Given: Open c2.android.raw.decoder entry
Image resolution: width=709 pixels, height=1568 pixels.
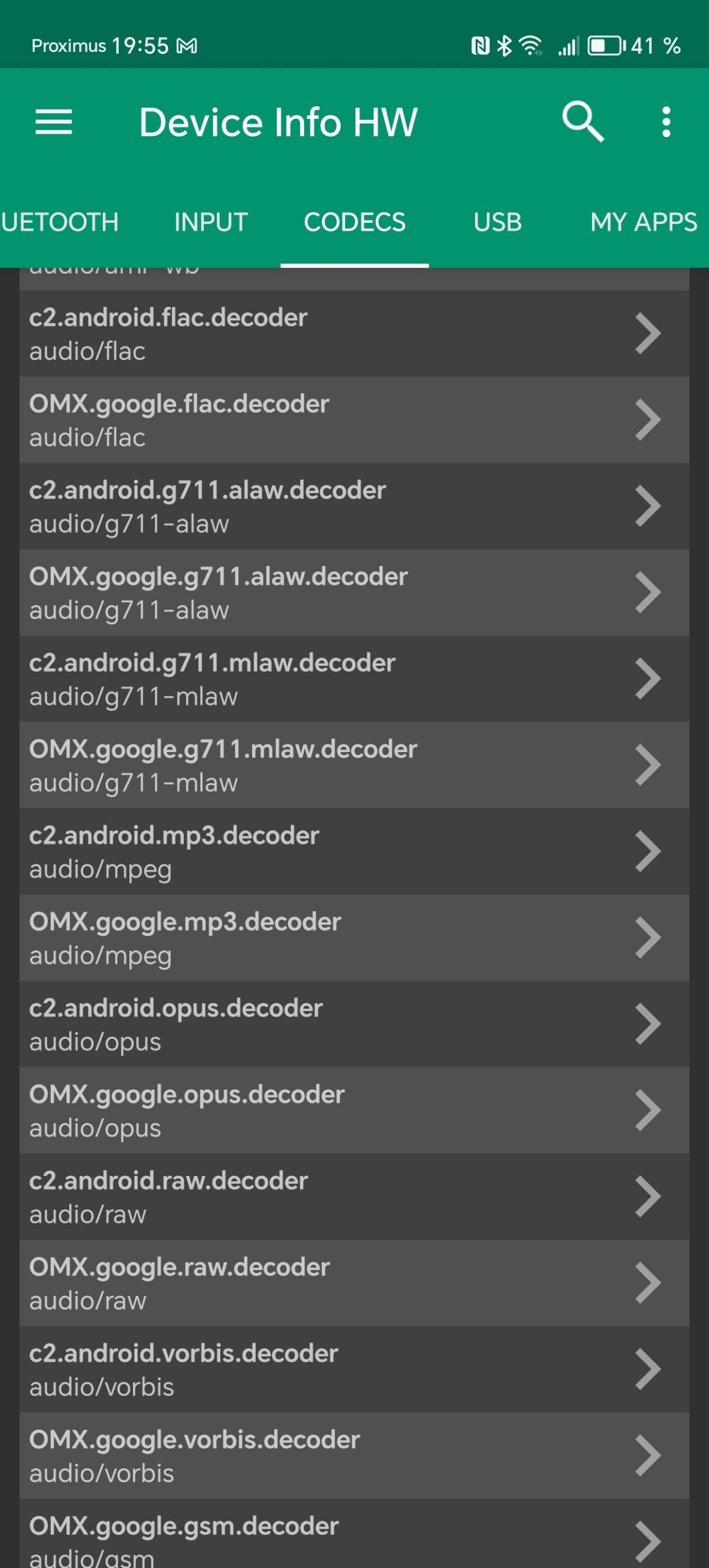Looking at the screenshot, I should click(354, 1197).
